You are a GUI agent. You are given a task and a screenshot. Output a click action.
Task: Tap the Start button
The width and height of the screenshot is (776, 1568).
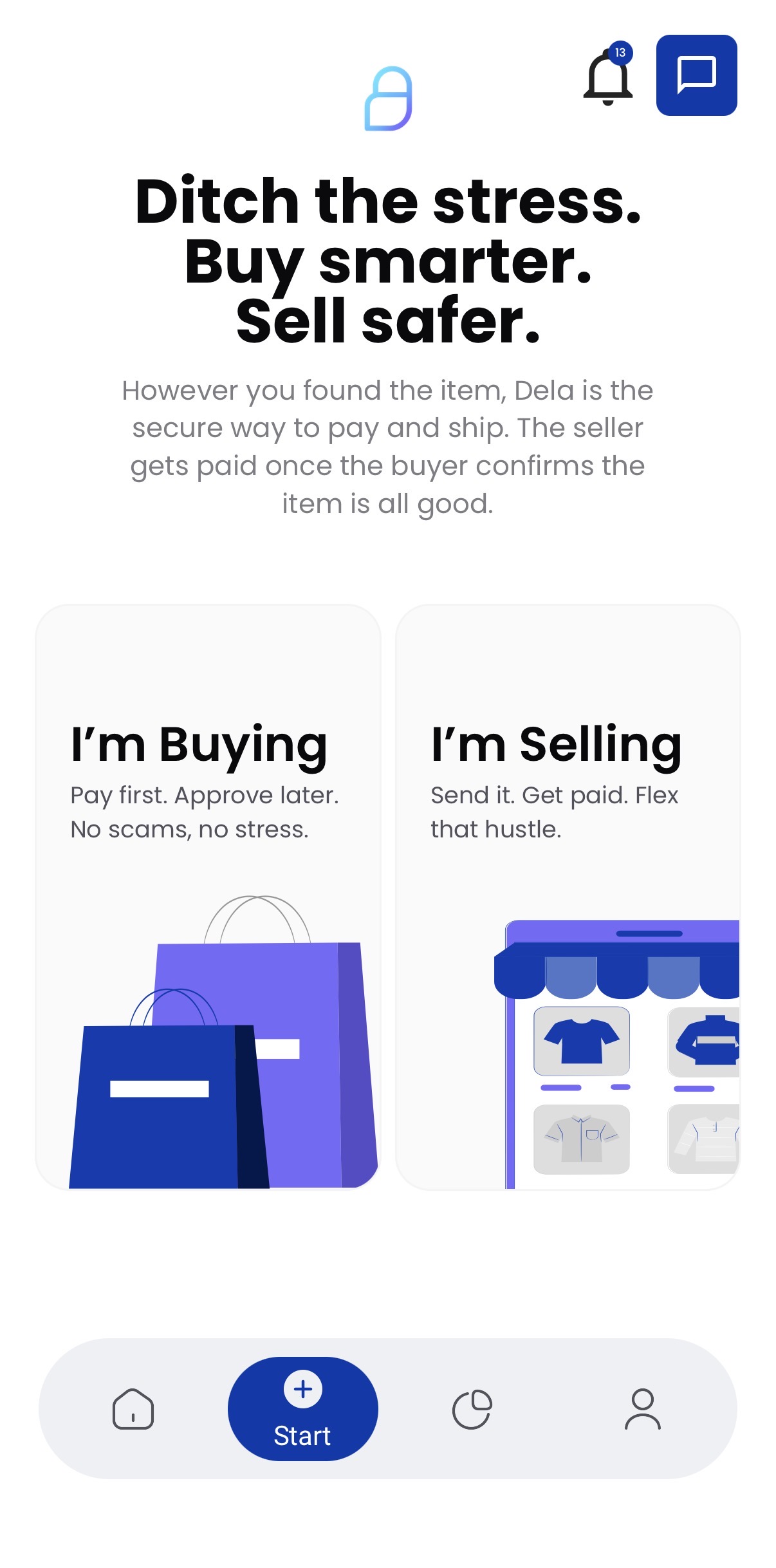pos(303,1409)
